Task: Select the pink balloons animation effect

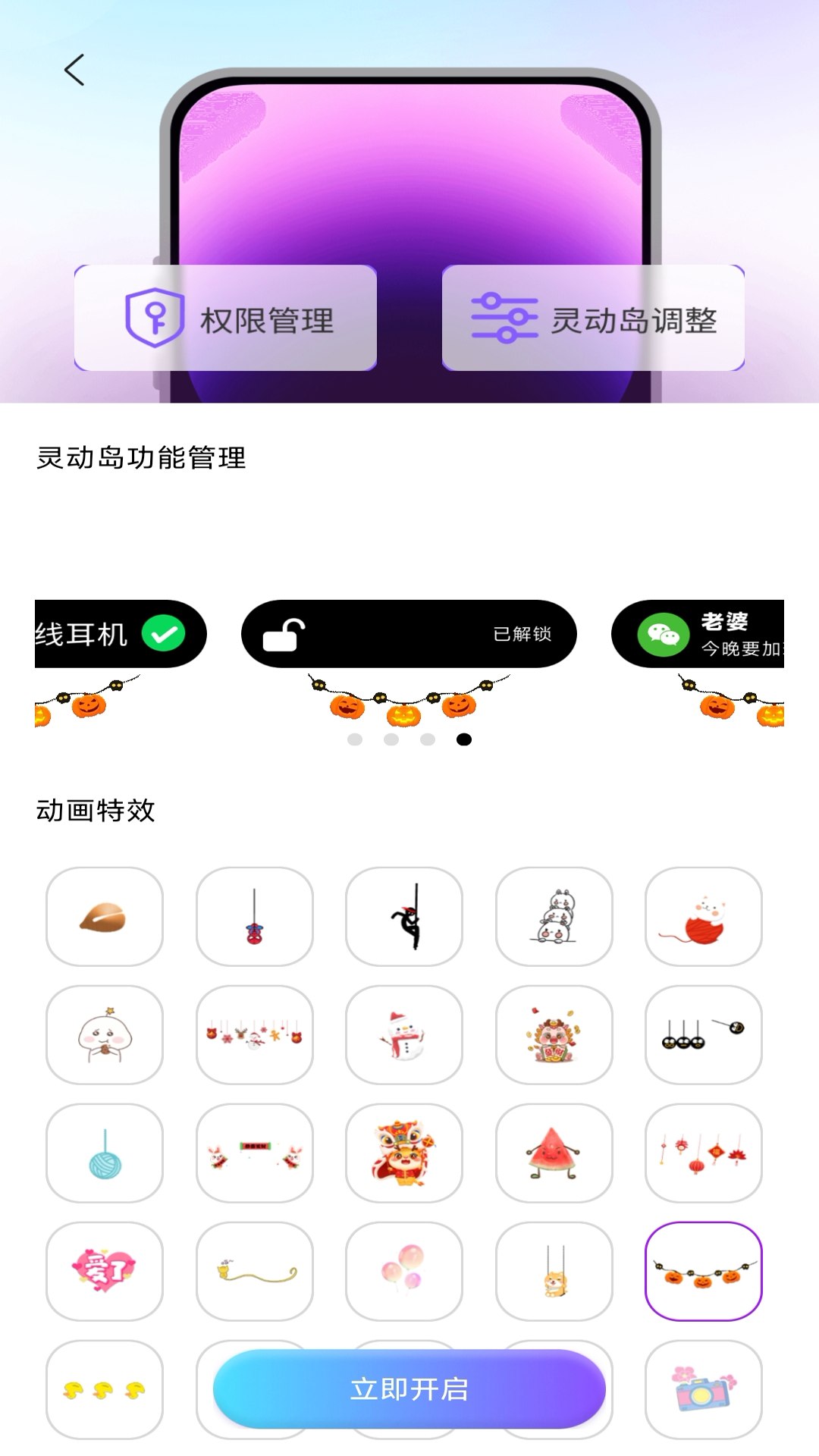Action: tap(405, 1272)
